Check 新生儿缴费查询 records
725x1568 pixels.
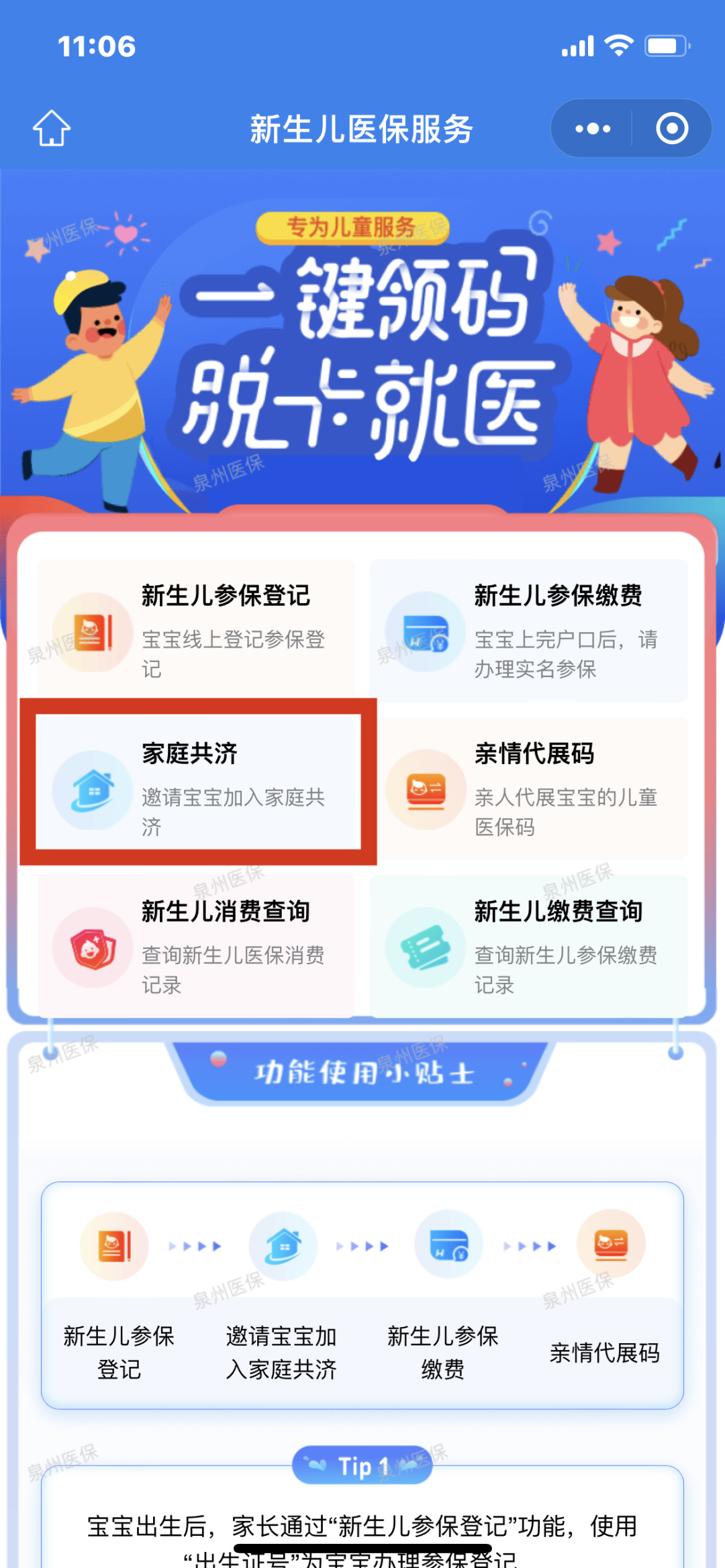(x=528, y=946)
